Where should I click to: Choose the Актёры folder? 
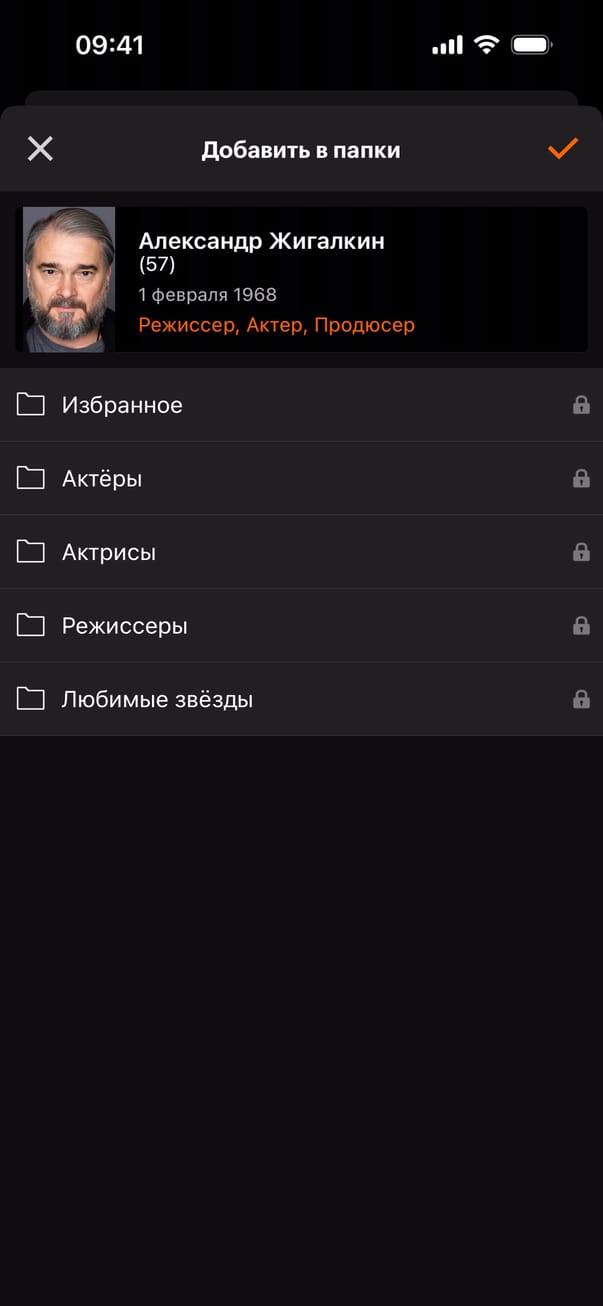click(300, 479)
